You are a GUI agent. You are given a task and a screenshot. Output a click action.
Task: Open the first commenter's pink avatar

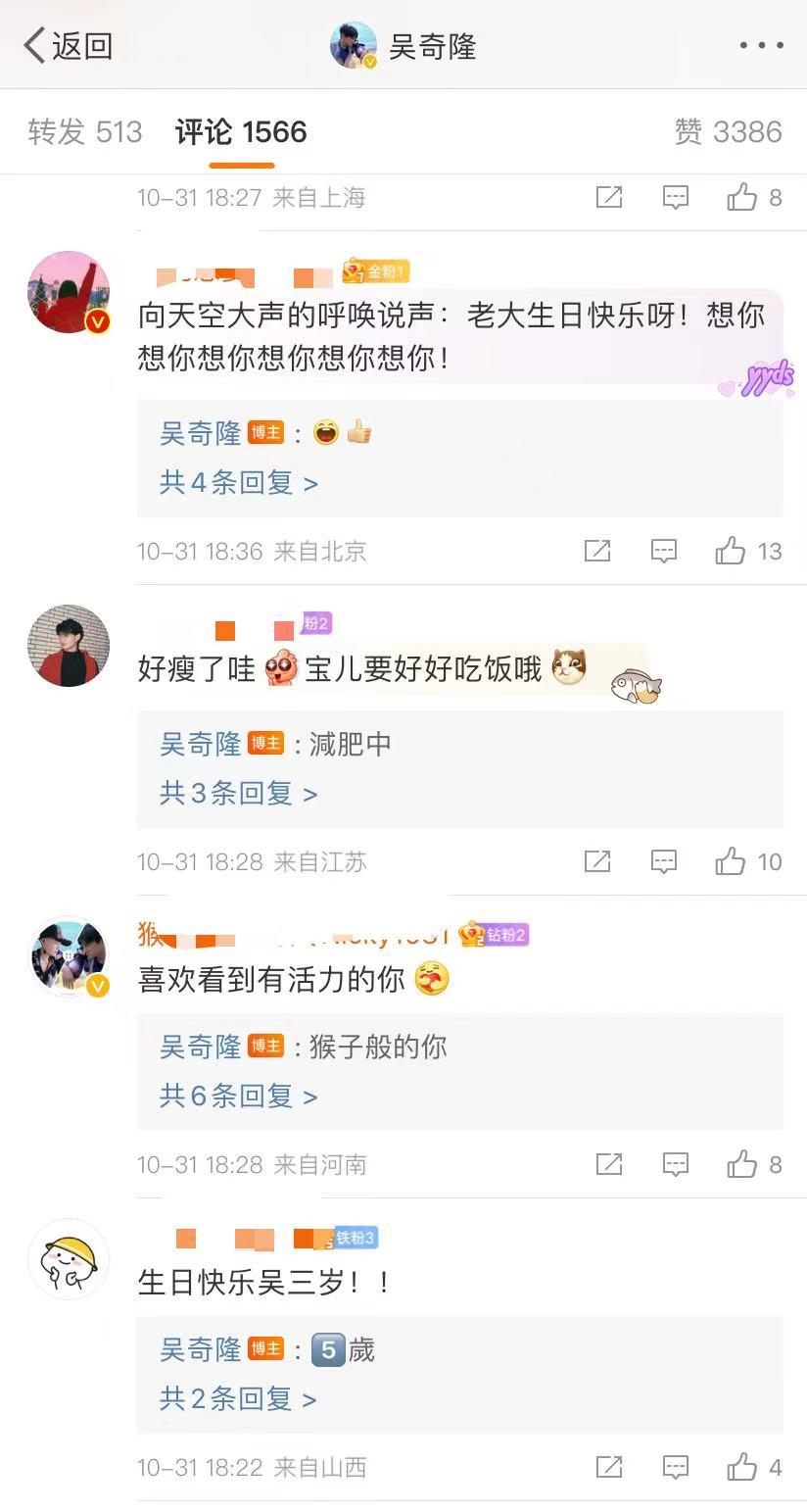tap(69, 291)
